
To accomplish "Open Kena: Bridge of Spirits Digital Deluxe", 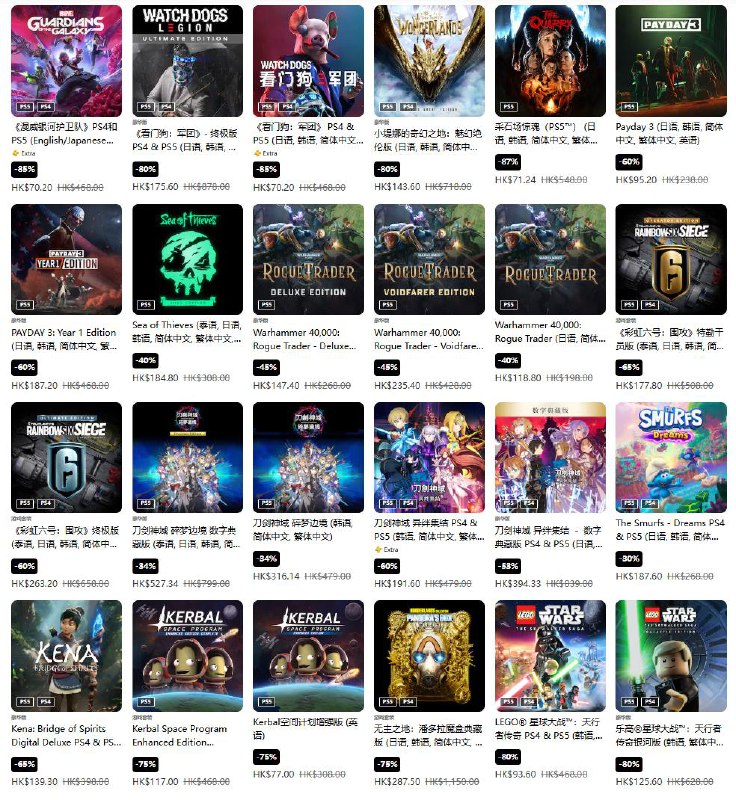I will pos(66,655).
